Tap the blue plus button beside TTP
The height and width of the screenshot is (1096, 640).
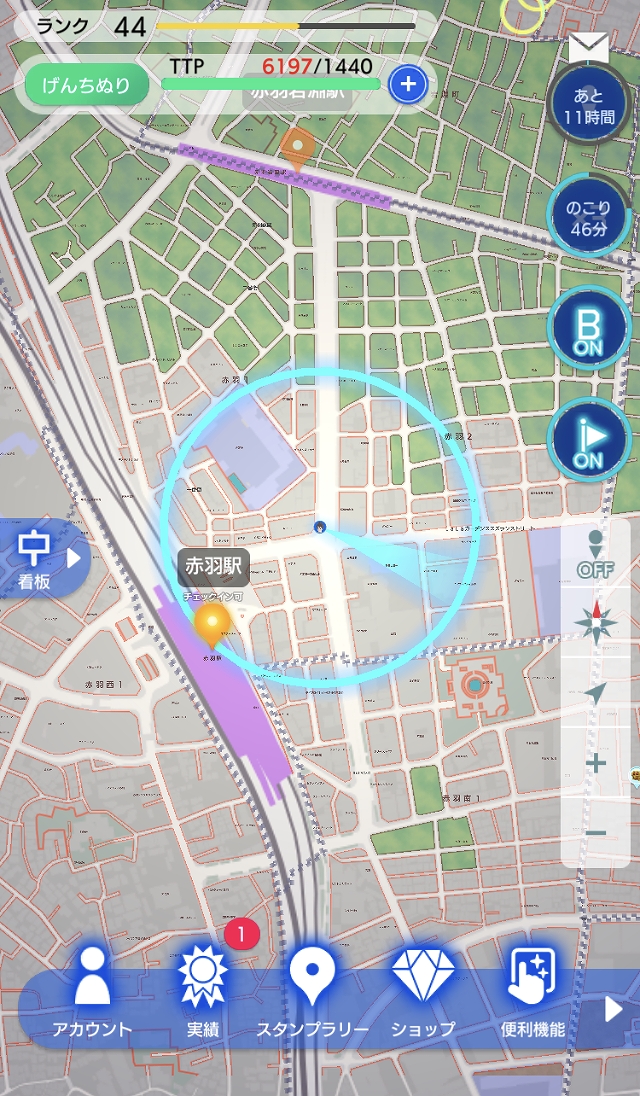(407, 85)
